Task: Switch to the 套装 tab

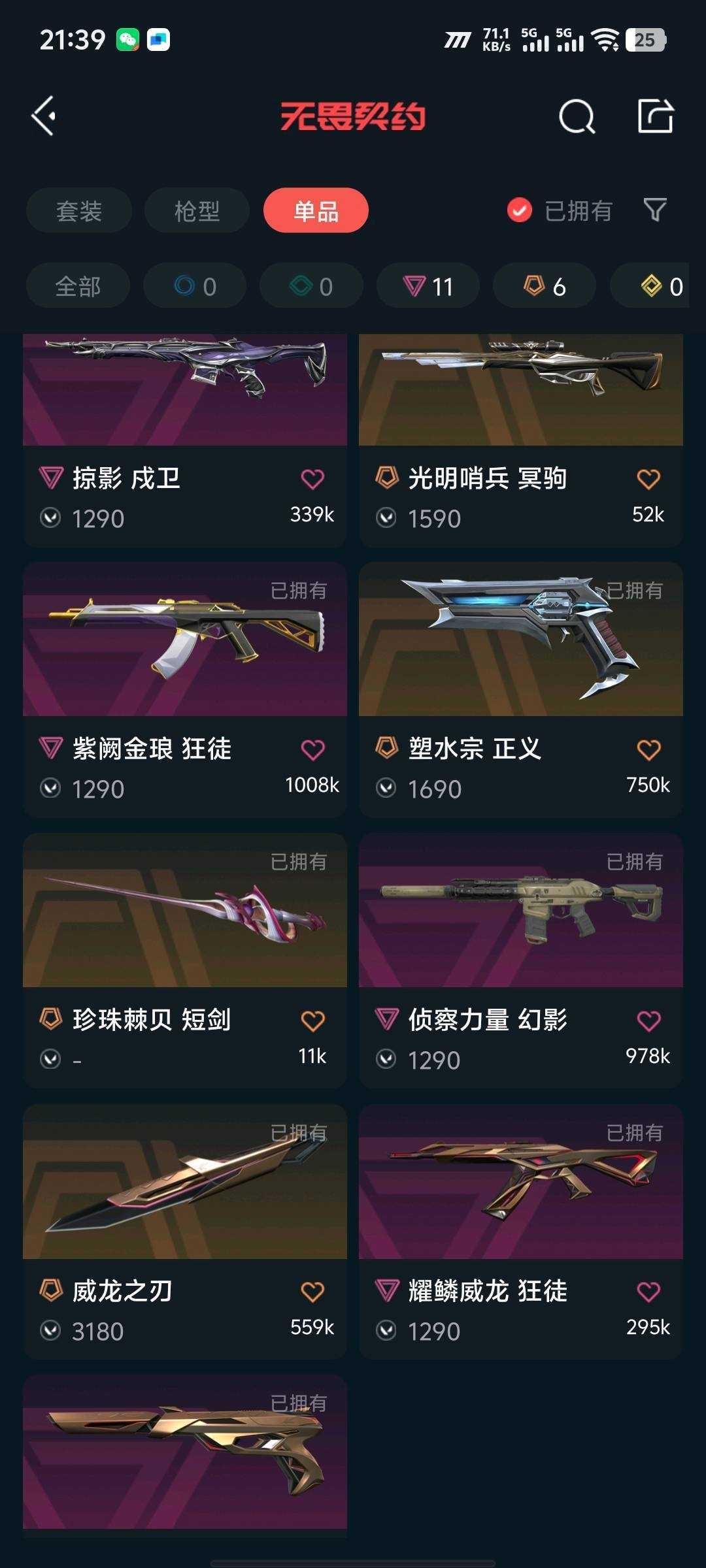Action: point(78,210)
